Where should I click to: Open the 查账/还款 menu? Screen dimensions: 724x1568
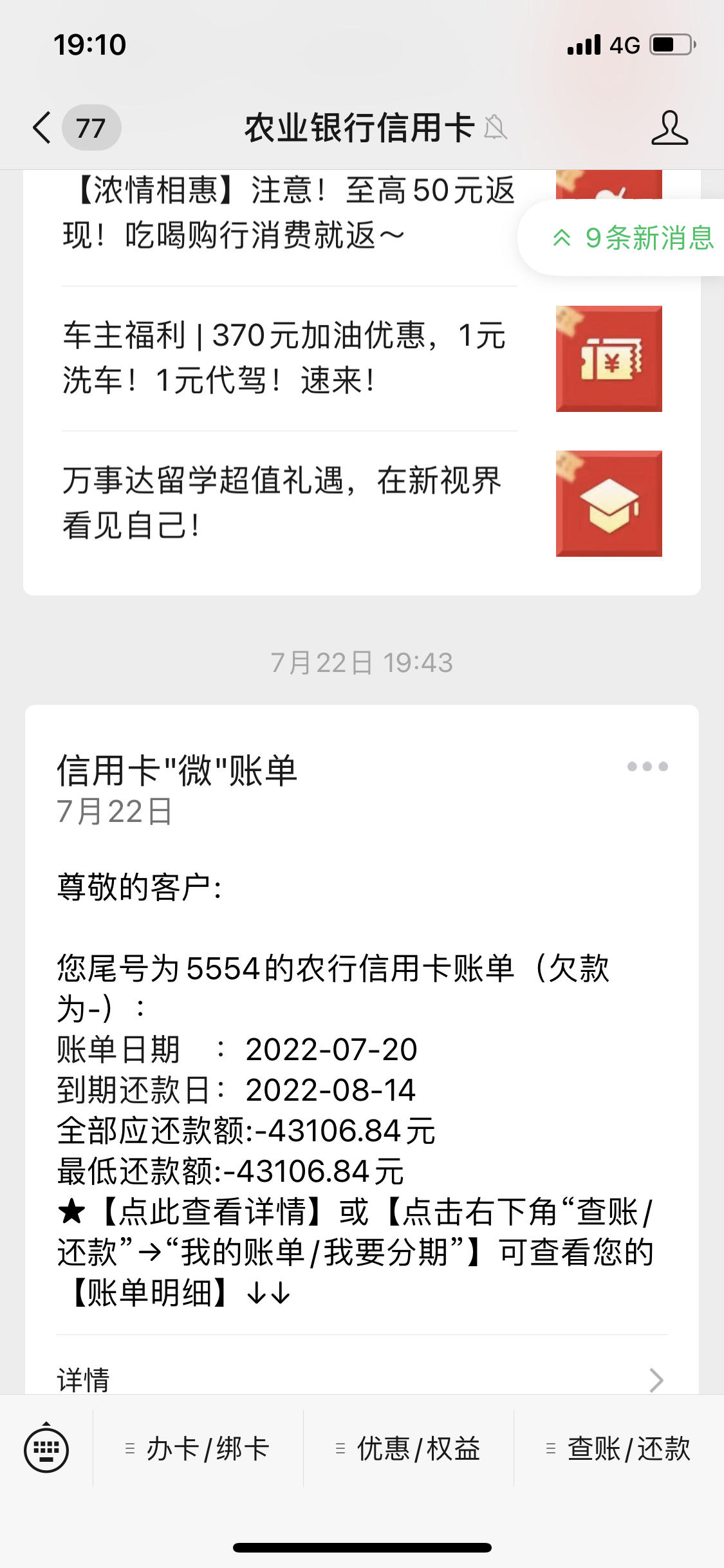[619, 1449]
